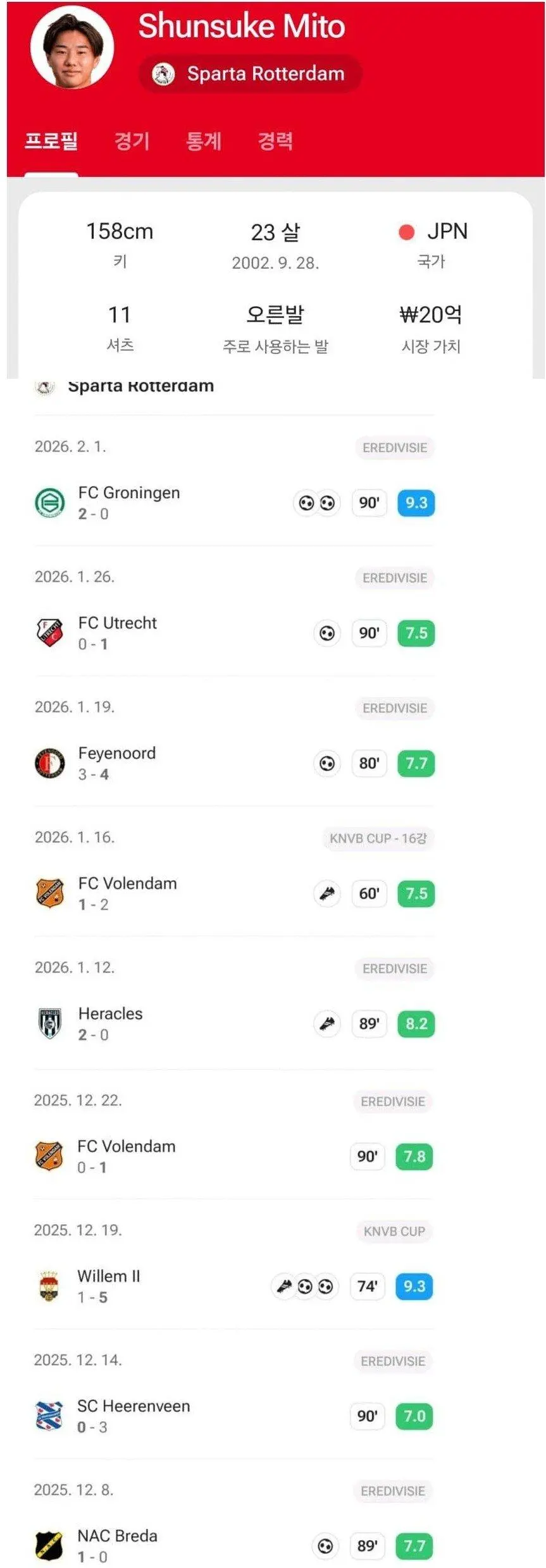Open the FC Groningen 2-0 match
Screen dimensions: 546x1568
coord(234,503)
